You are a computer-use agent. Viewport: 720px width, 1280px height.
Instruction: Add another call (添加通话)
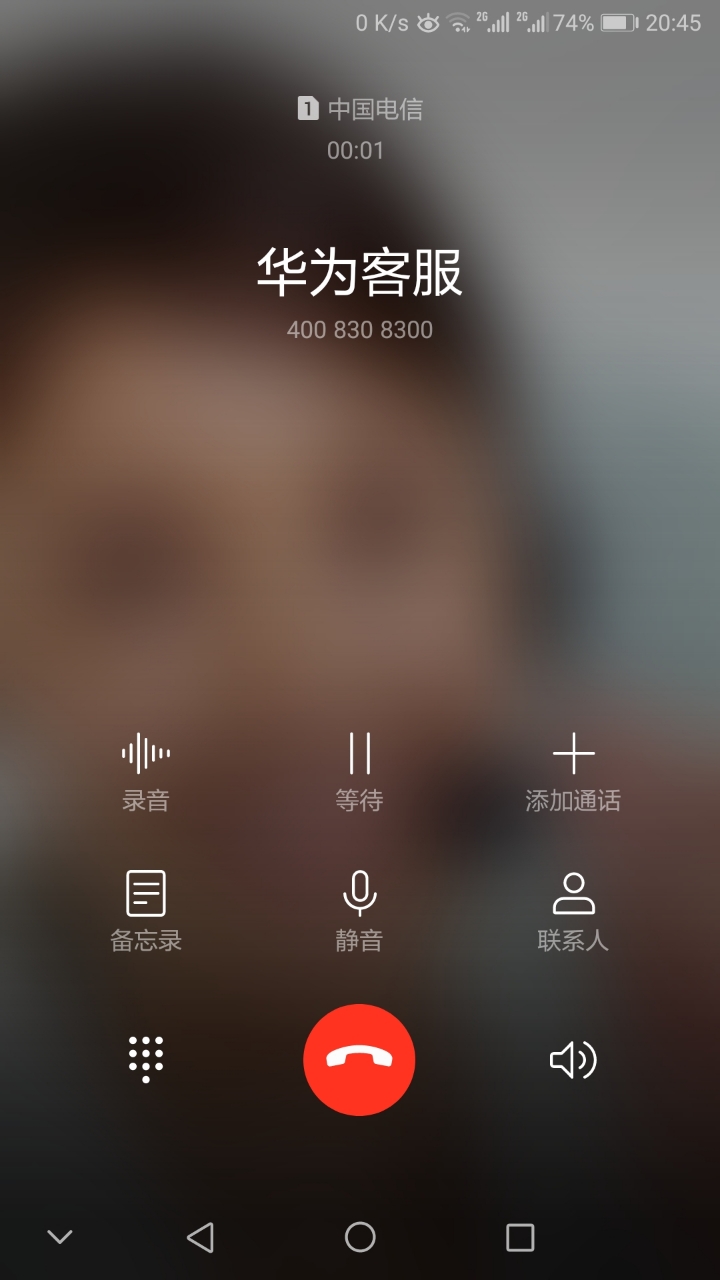click(x=573, y=770)
